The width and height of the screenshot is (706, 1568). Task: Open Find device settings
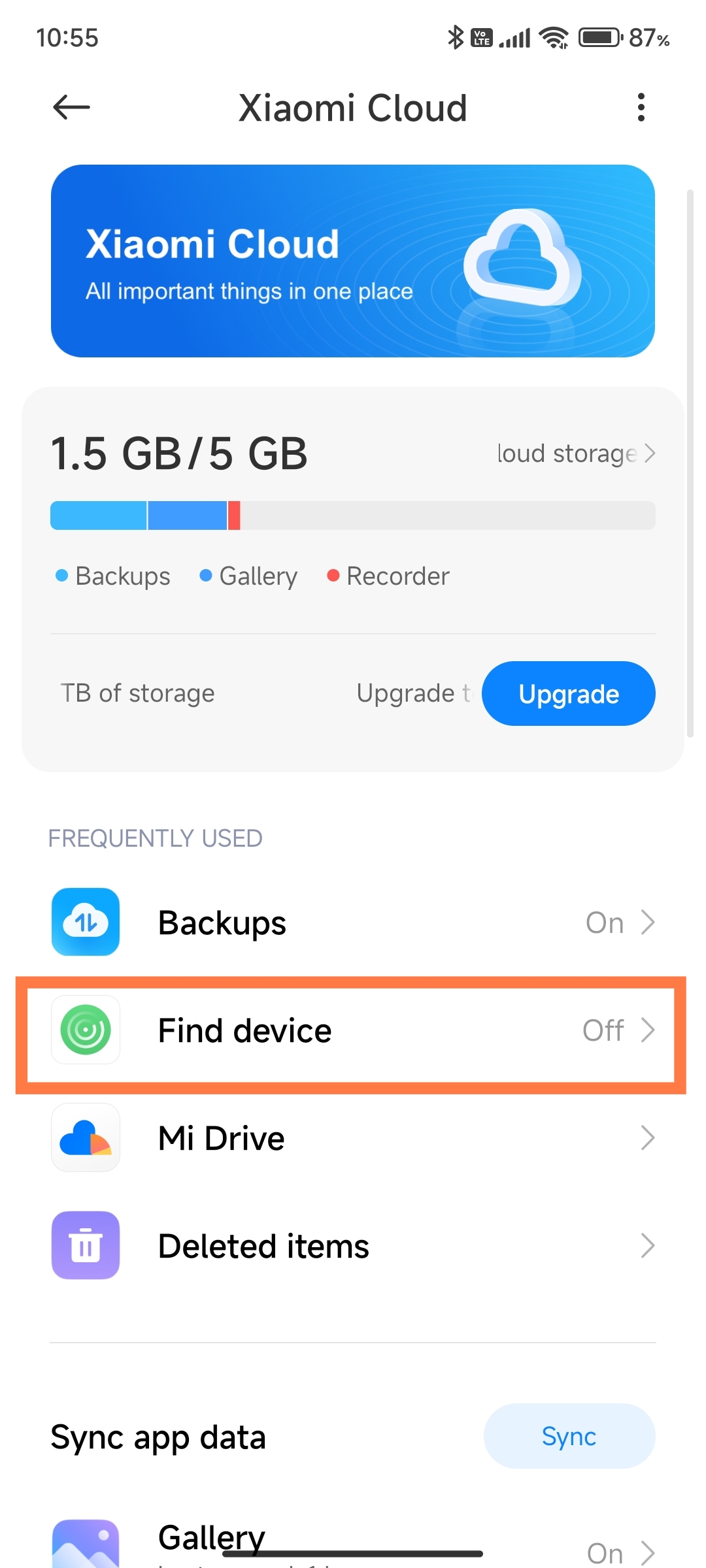(x=353, y=1030)
